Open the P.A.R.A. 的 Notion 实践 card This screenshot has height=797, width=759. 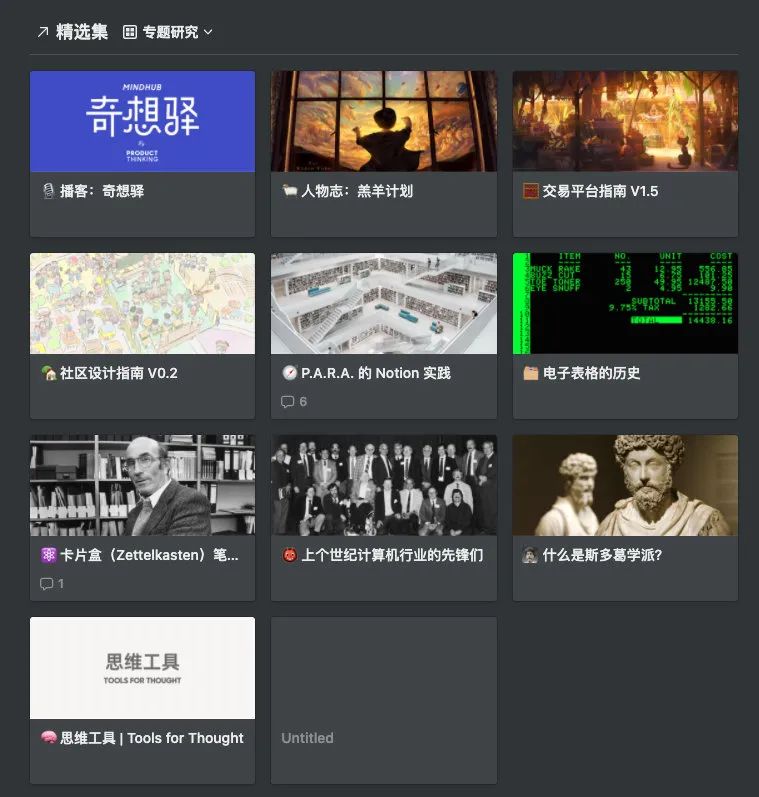click(x=383, y=335)
